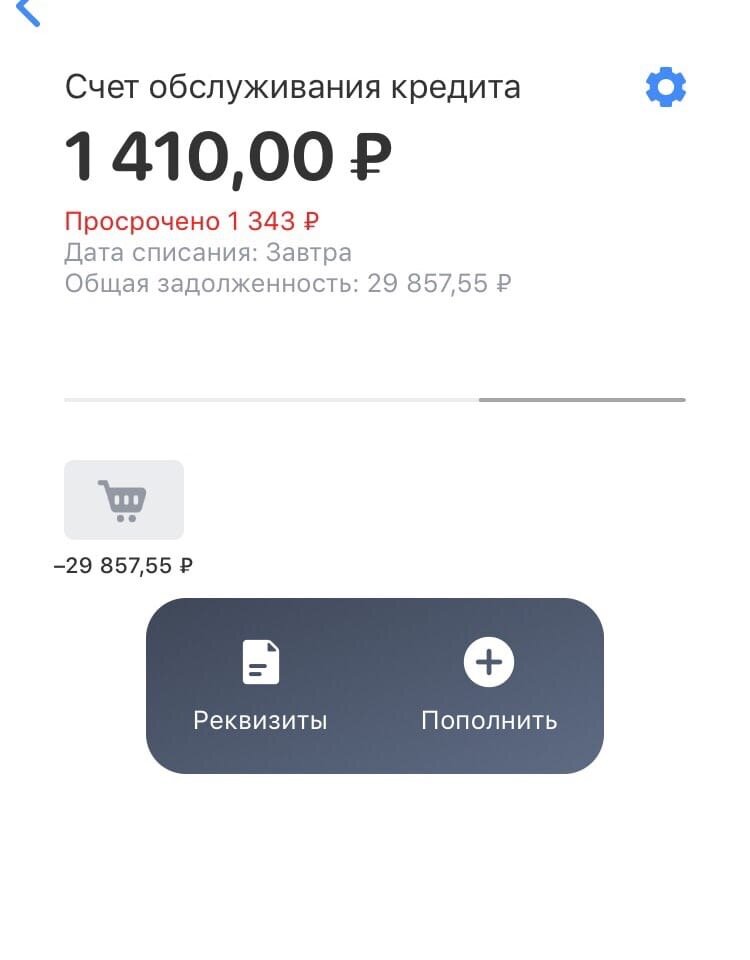The width and height of the screenshot is (750, 960).
Task: View account details via Реквизиты
Action: 261,685
